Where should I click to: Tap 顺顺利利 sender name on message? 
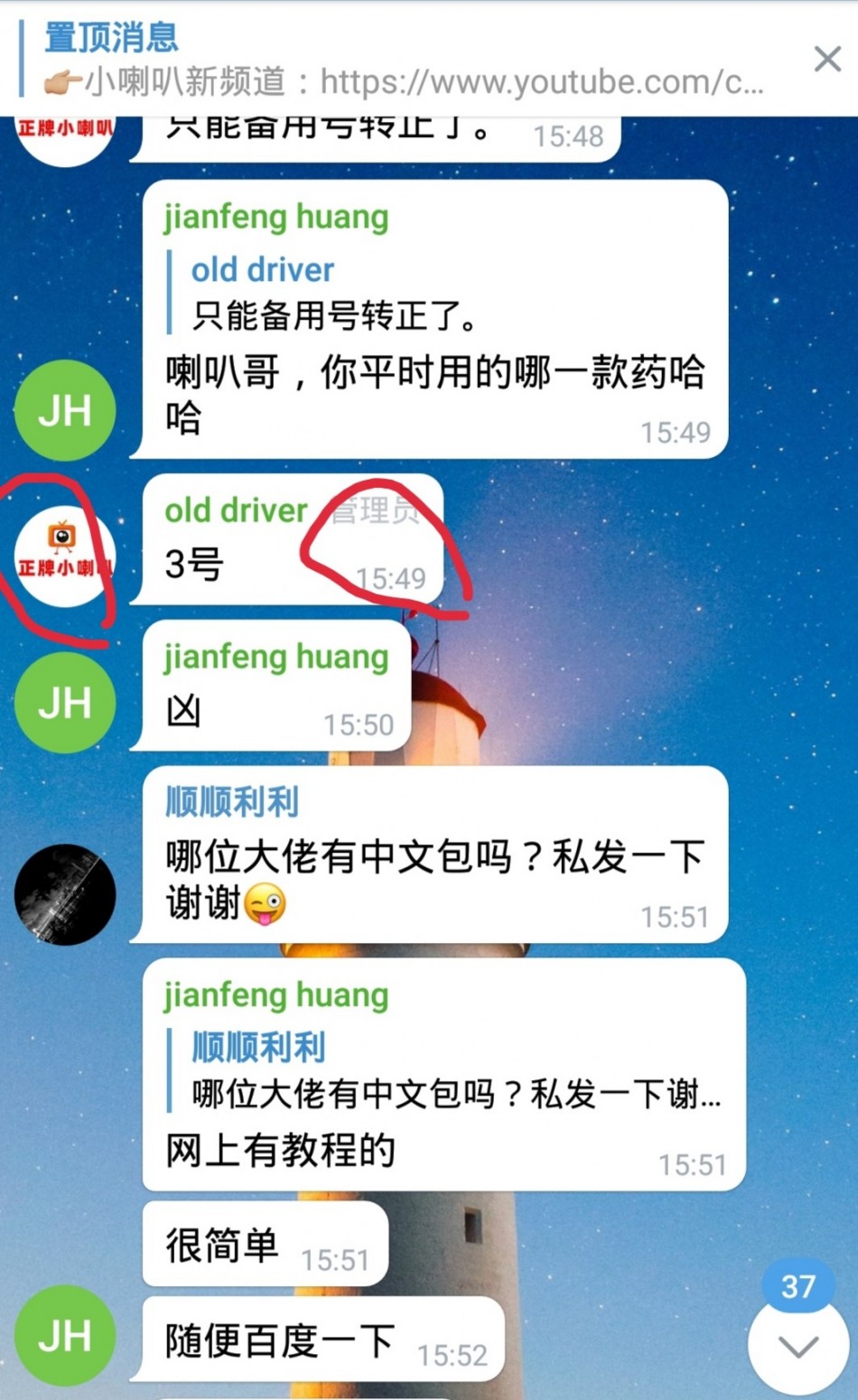231,802
